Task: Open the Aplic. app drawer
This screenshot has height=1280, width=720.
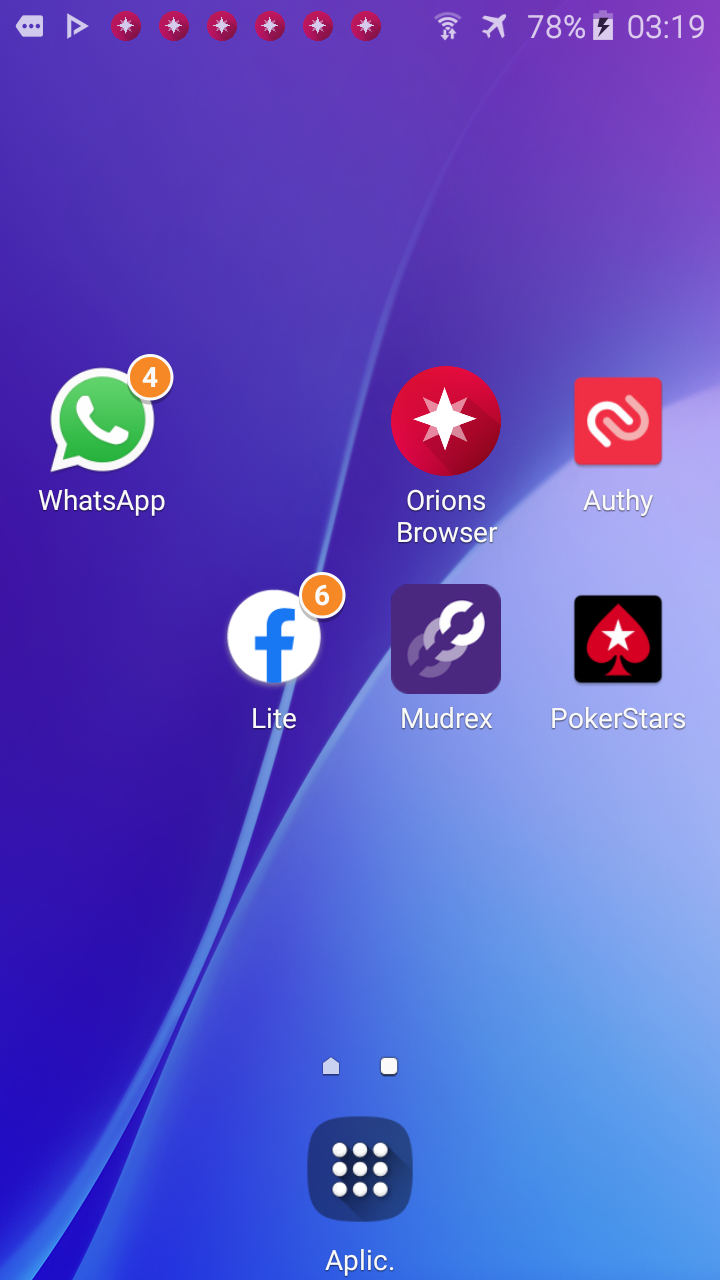Action: click(x=360, y=1169)
